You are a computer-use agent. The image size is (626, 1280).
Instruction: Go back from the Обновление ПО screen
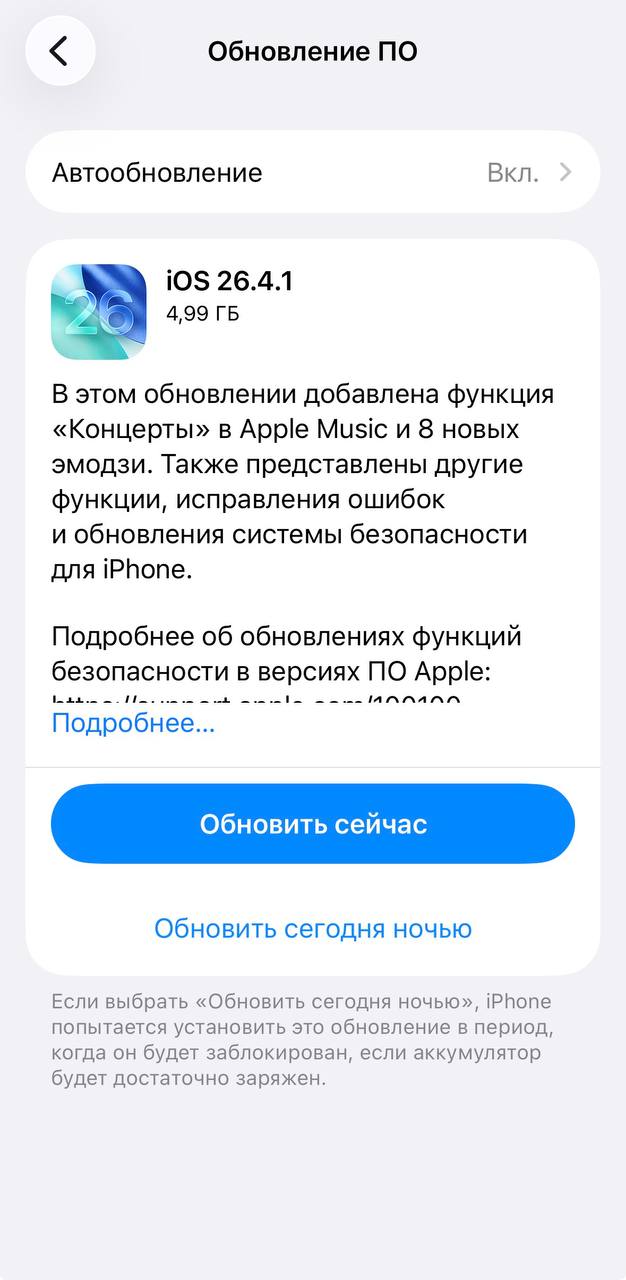pos(60,51)
